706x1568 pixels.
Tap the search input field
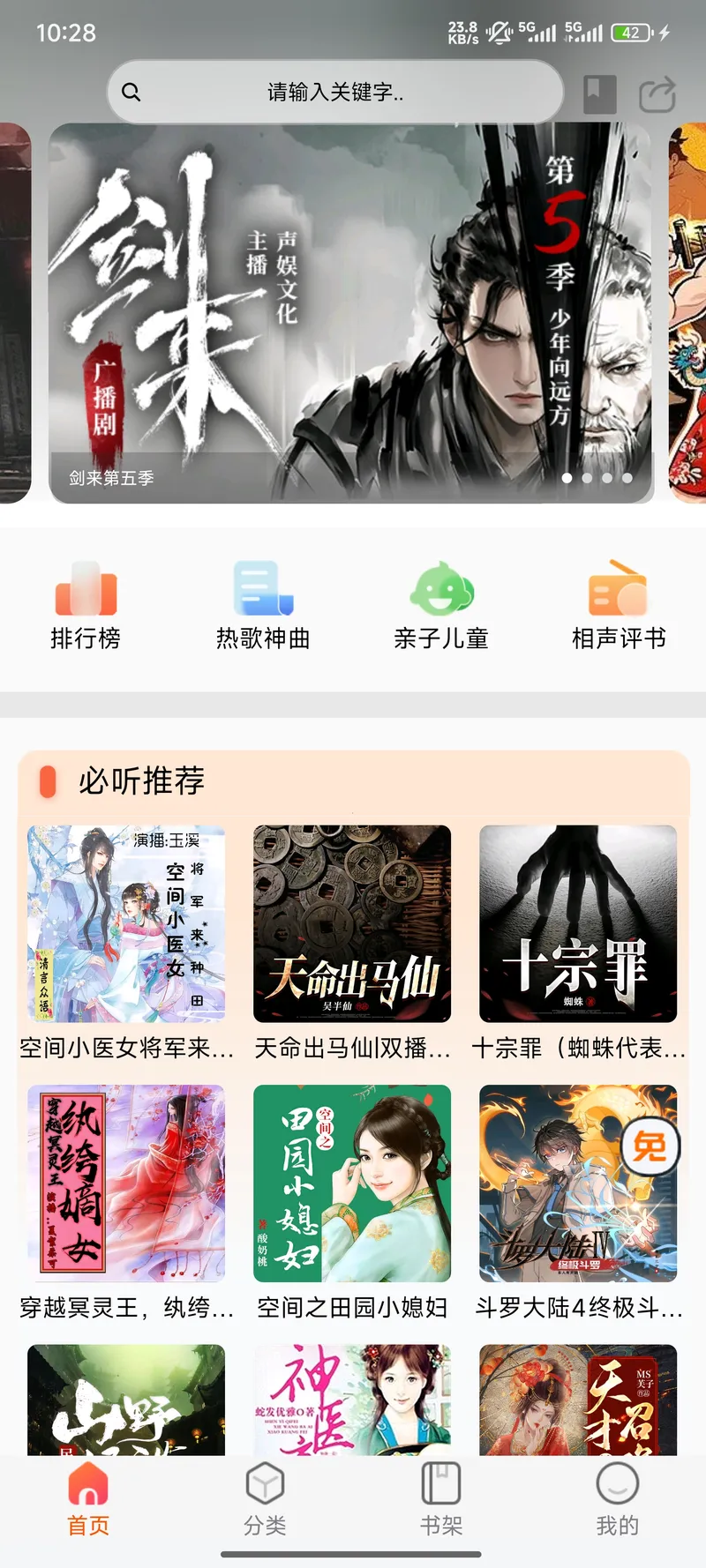coord(335,92)
